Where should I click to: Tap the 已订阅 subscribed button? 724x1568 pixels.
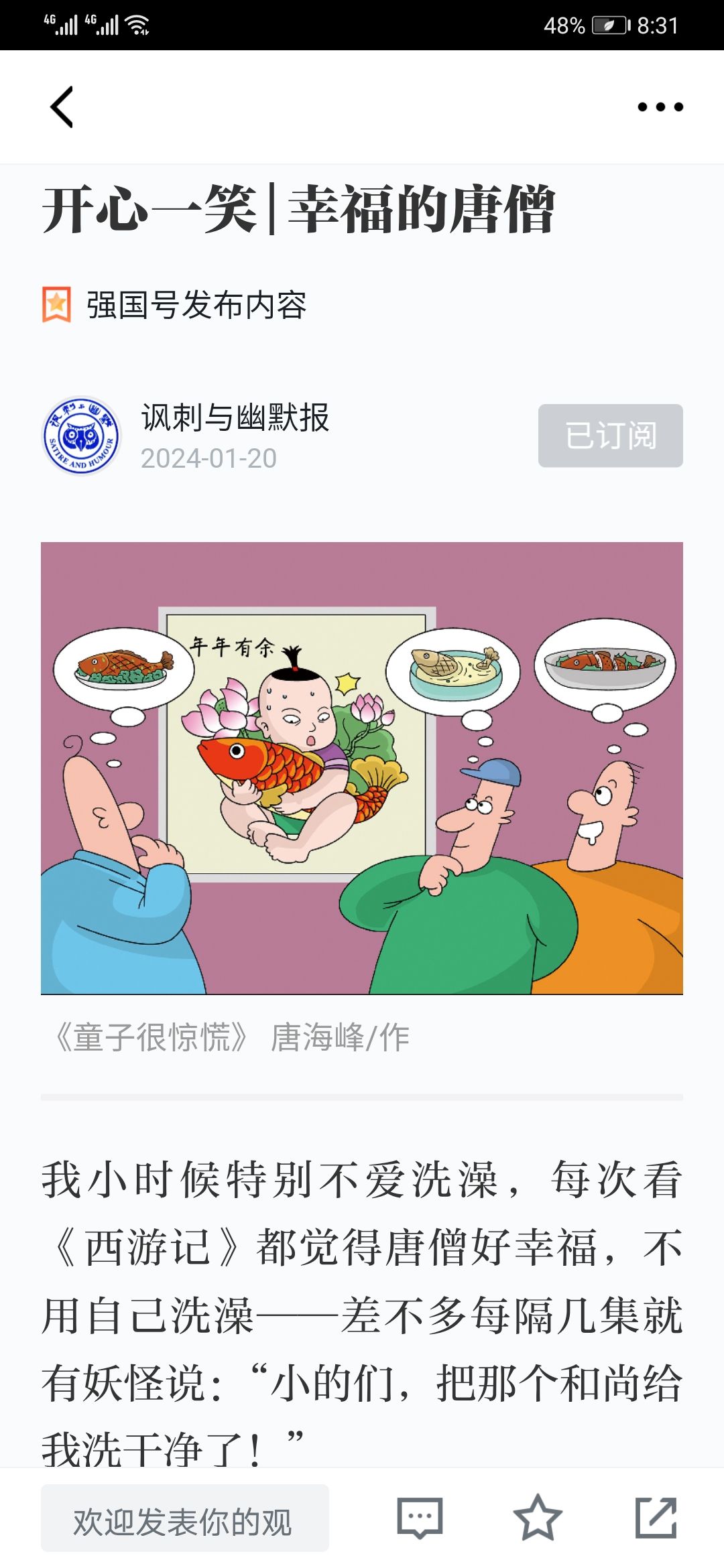click(x=610, y=436)
